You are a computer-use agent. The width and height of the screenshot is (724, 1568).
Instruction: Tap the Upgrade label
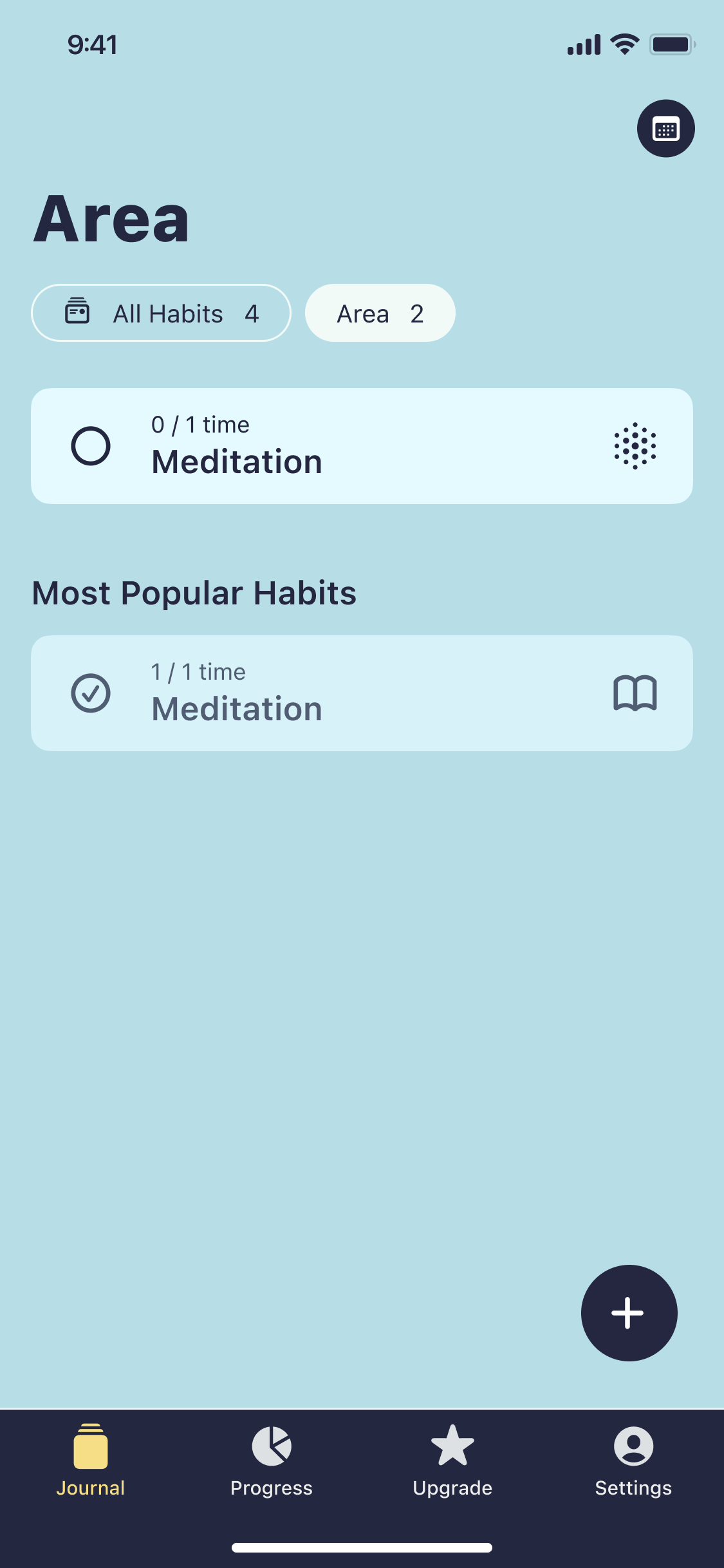(452, 1488)
